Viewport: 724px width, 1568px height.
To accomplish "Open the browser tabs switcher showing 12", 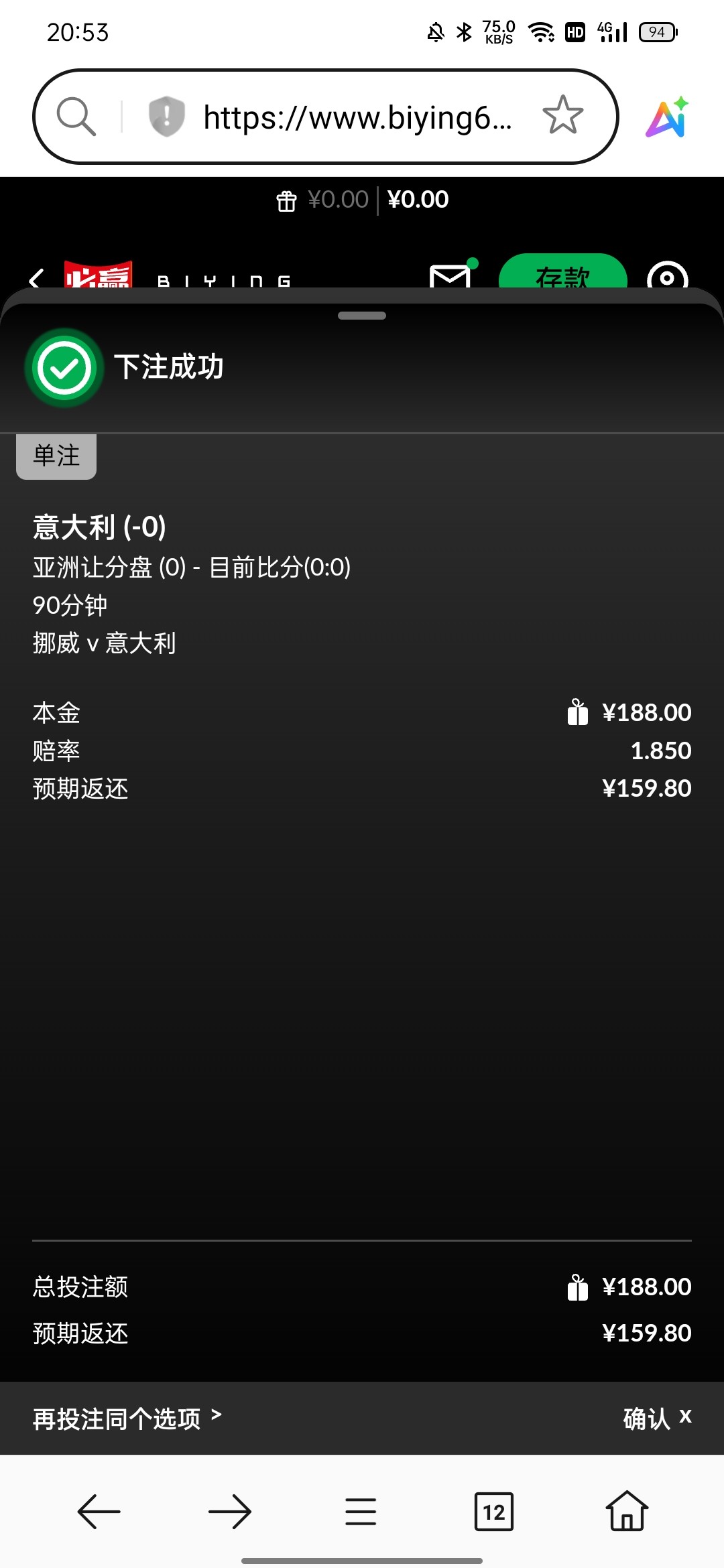I will point(494,1512).
